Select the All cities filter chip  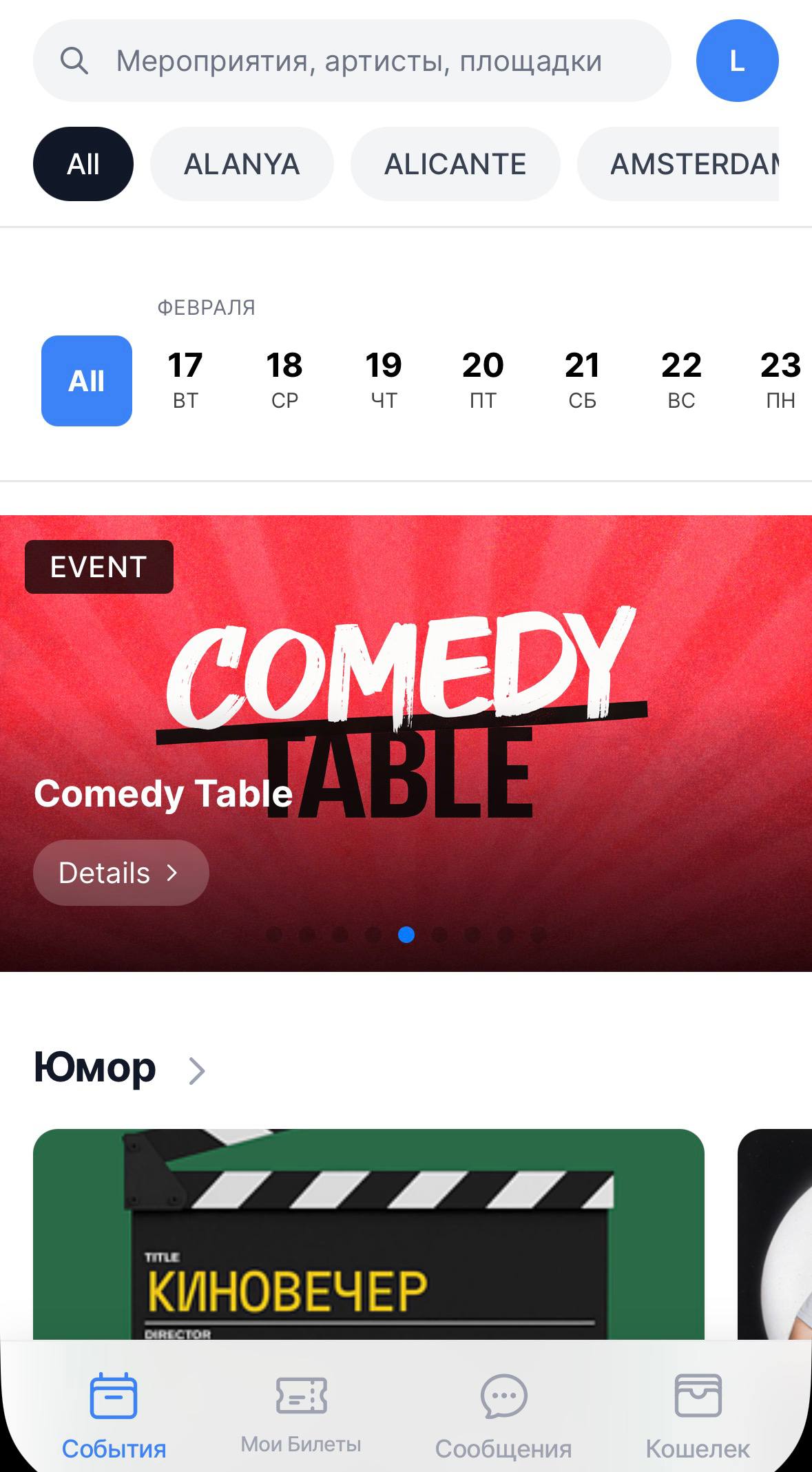(83, 163)
